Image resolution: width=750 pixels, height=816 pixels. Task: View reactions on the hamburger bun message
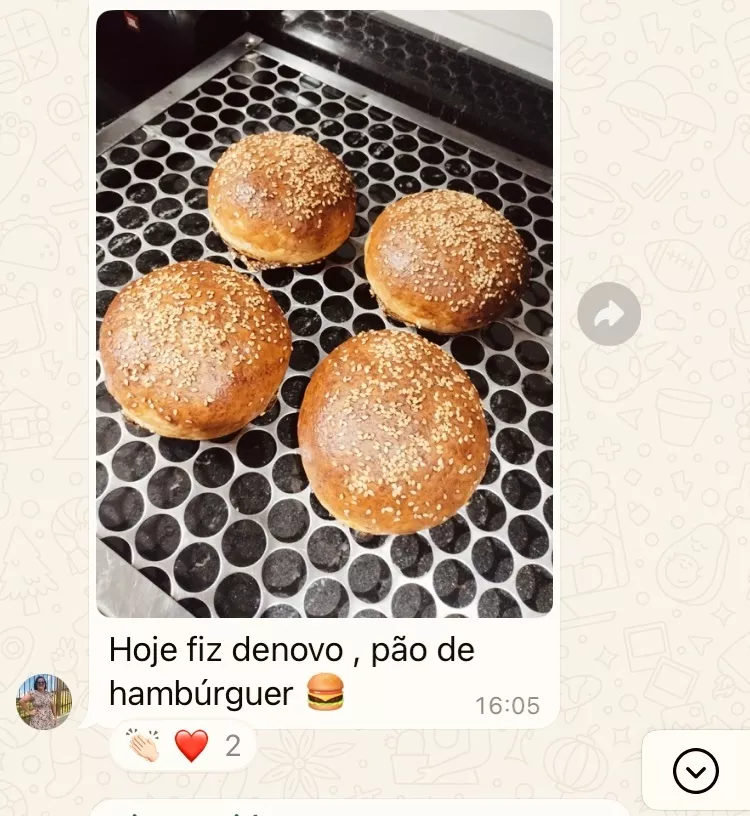[x=182, y=746]
